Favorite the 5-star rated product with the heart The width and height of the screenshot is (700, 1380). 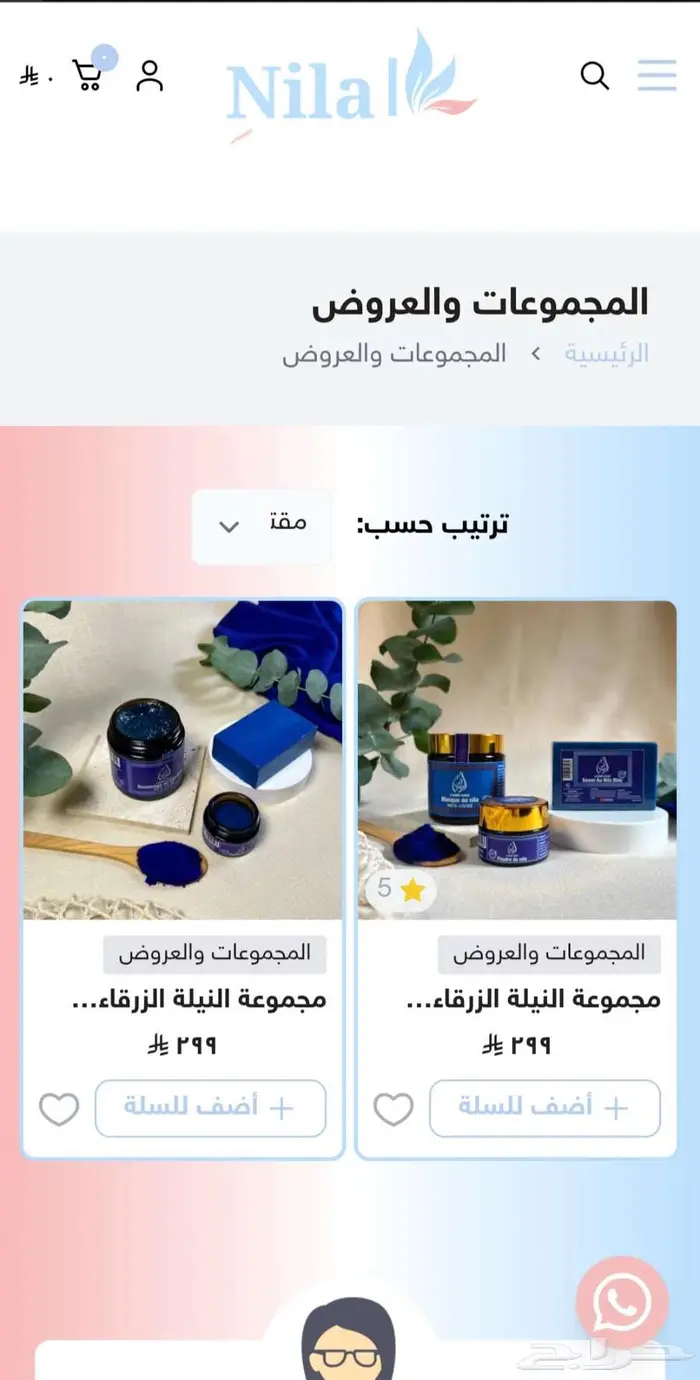pos(393,1109)
